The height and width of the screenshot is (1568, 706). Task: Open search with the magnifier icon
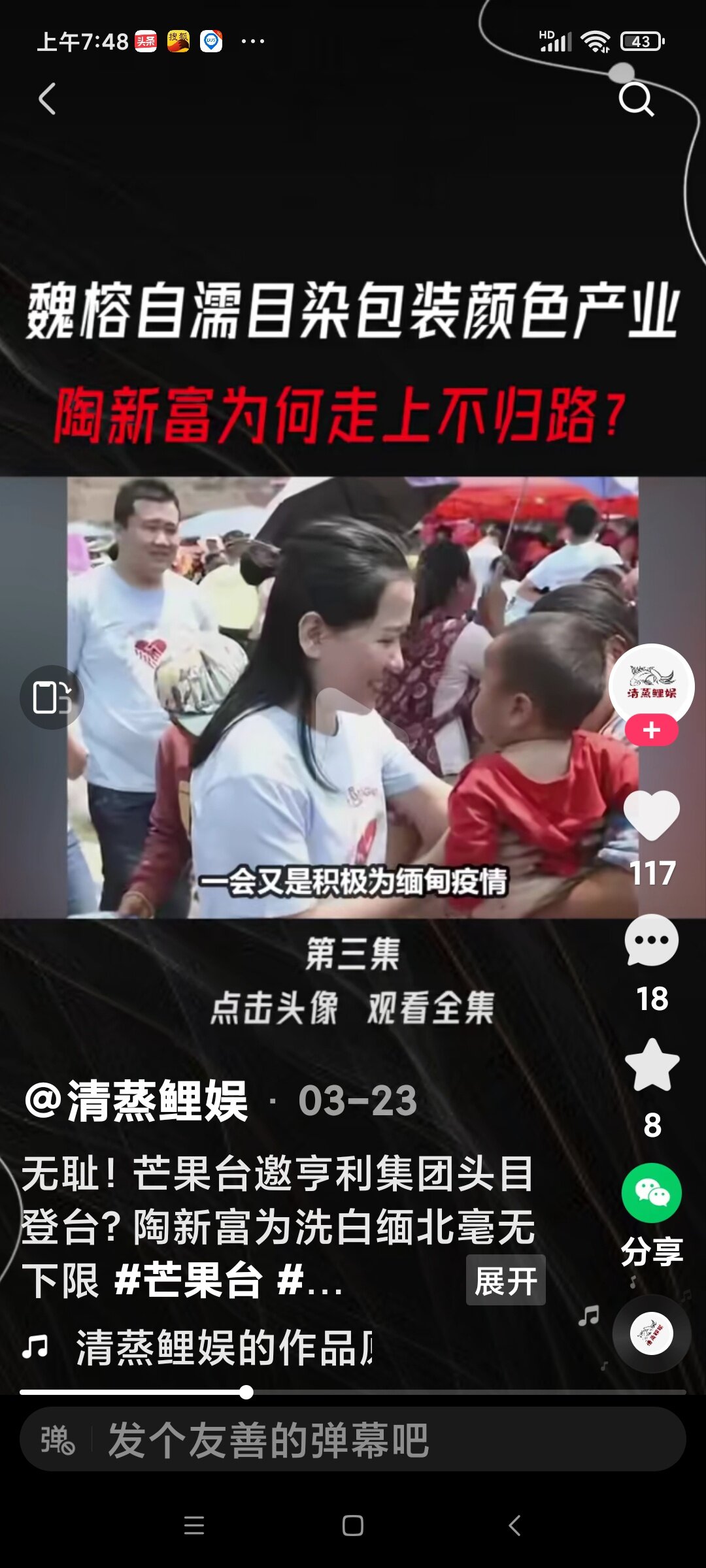(x=636, y=99)
